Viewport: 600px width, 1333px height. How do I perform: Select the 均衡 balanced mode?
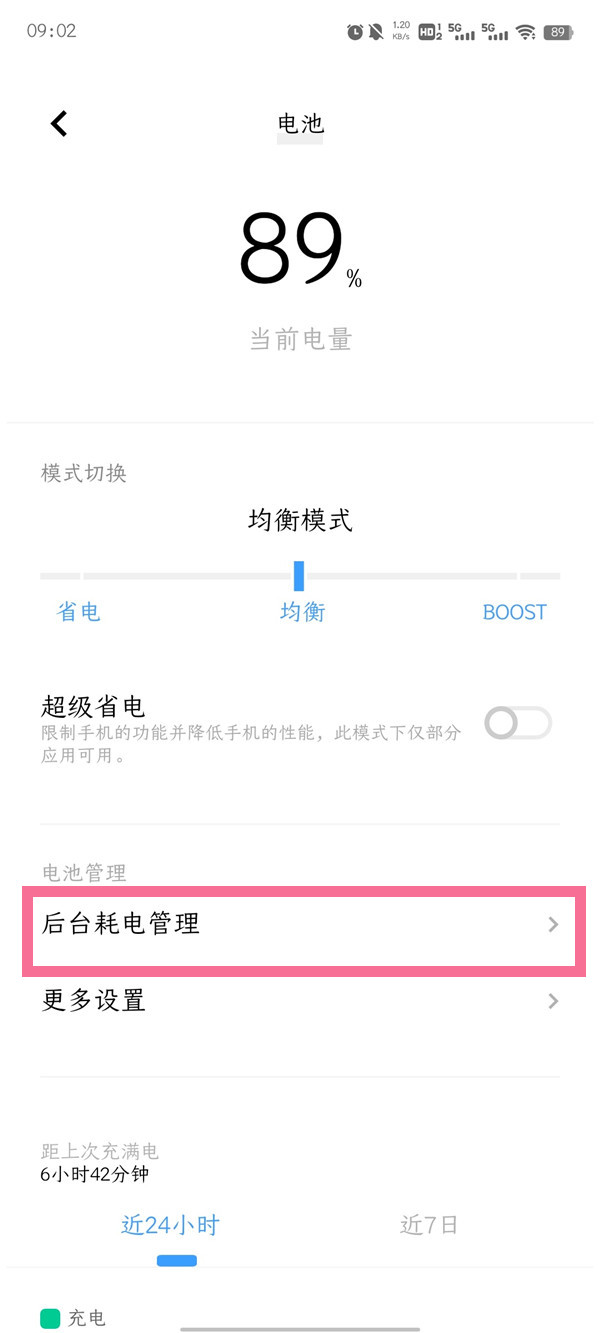(301, 612)
